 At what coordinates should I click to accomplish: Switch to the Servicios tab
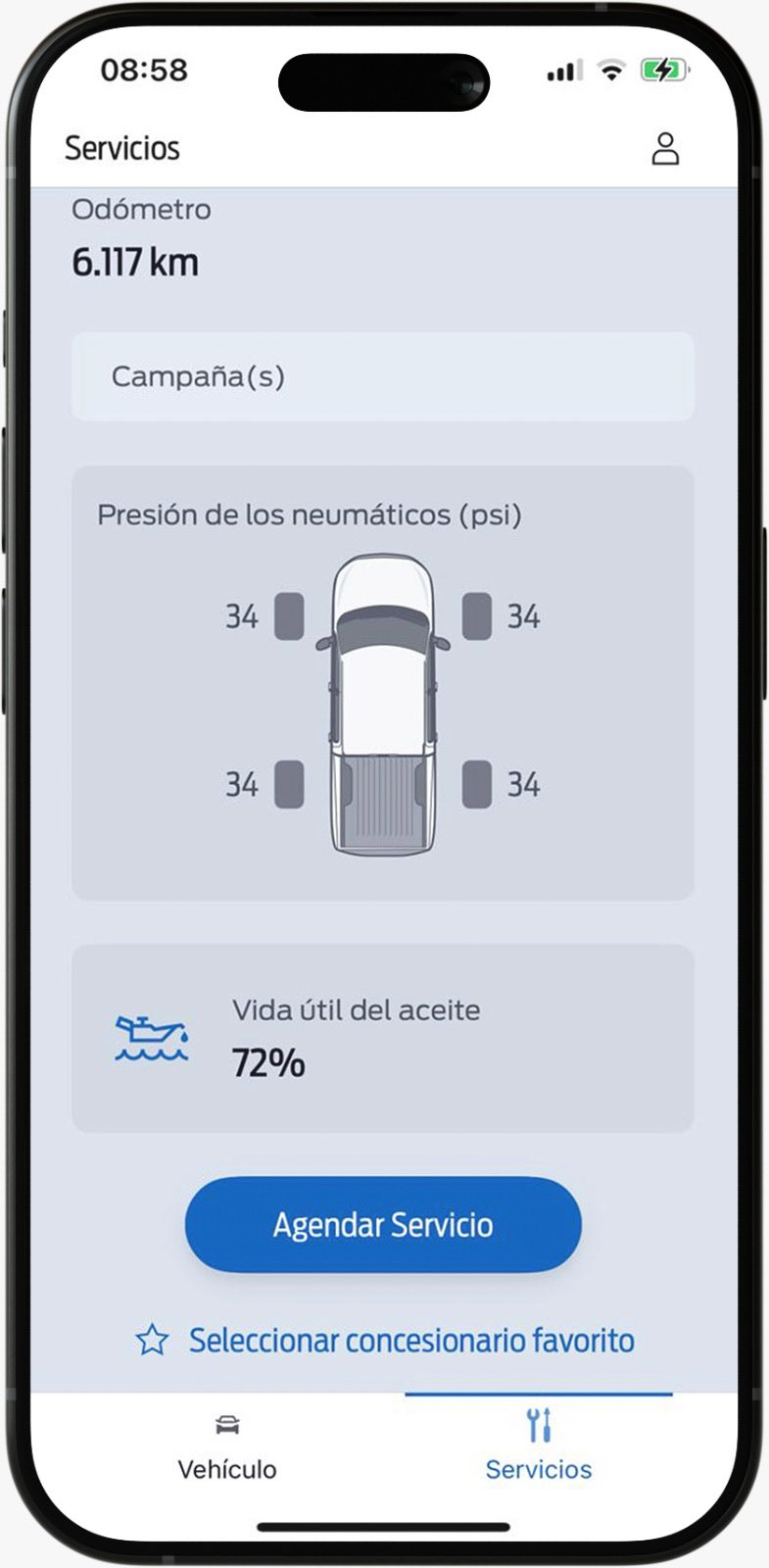click(539, 1447)
